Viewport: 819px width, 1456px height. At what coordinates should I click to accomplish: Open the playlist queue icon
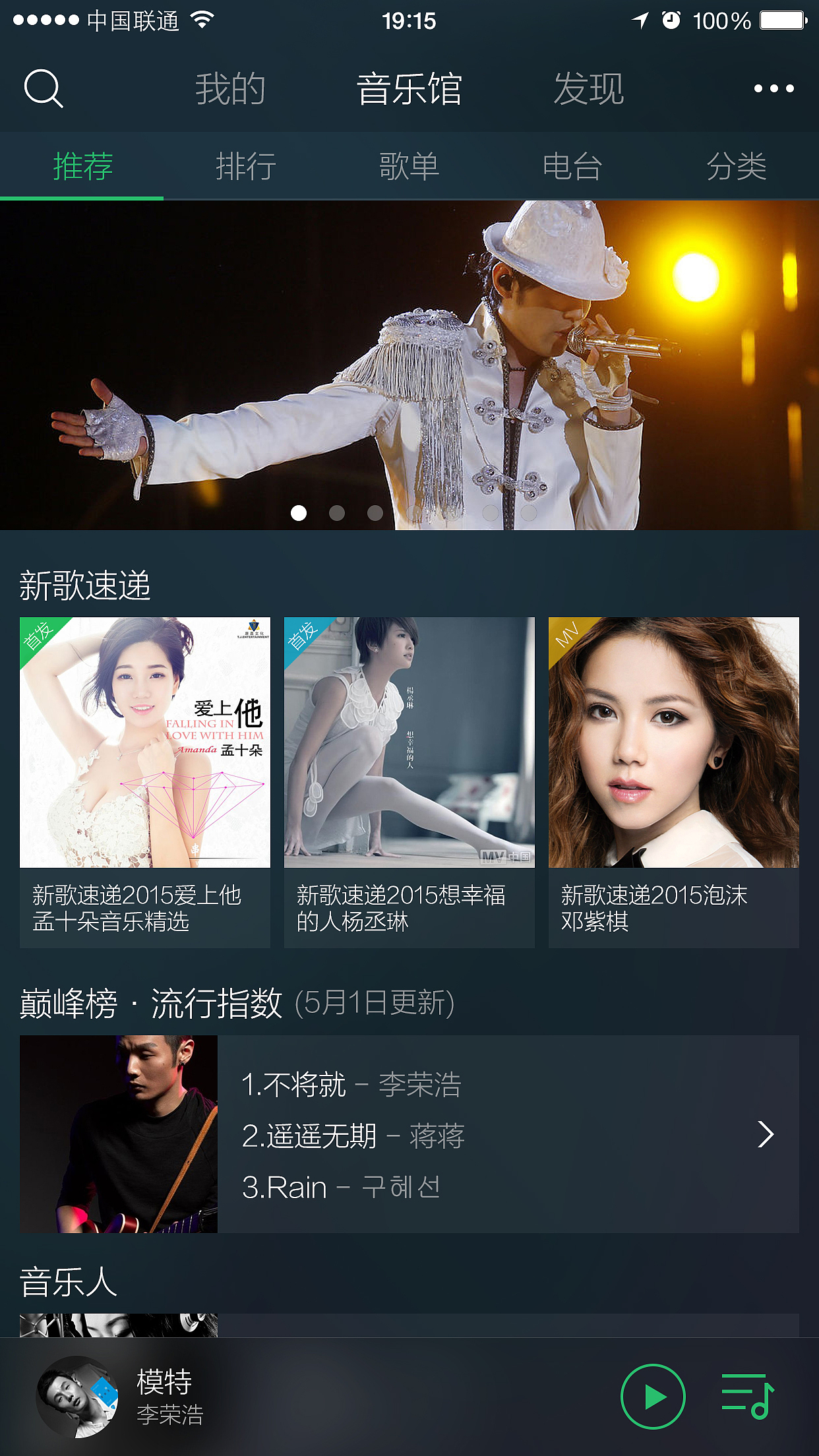pos(747,1397)
